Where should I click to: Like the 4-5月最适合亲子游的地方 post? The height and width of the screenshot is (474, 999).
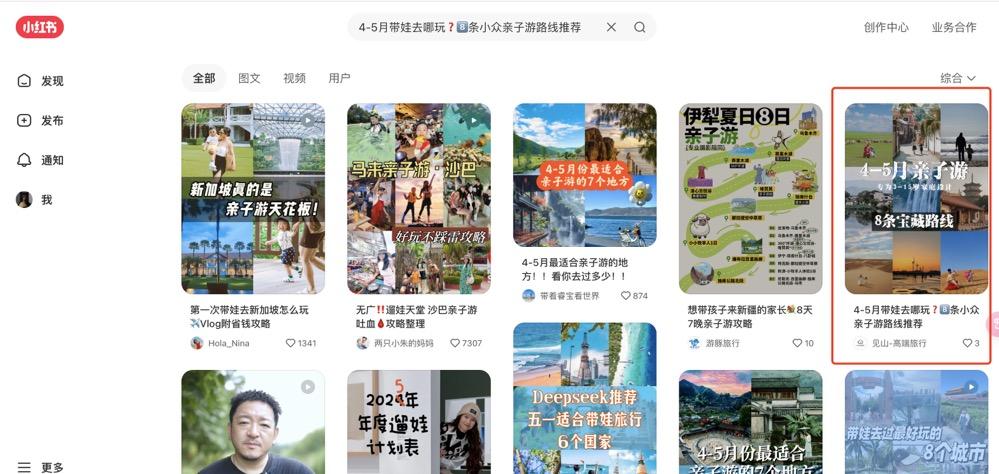click(627, 296)
